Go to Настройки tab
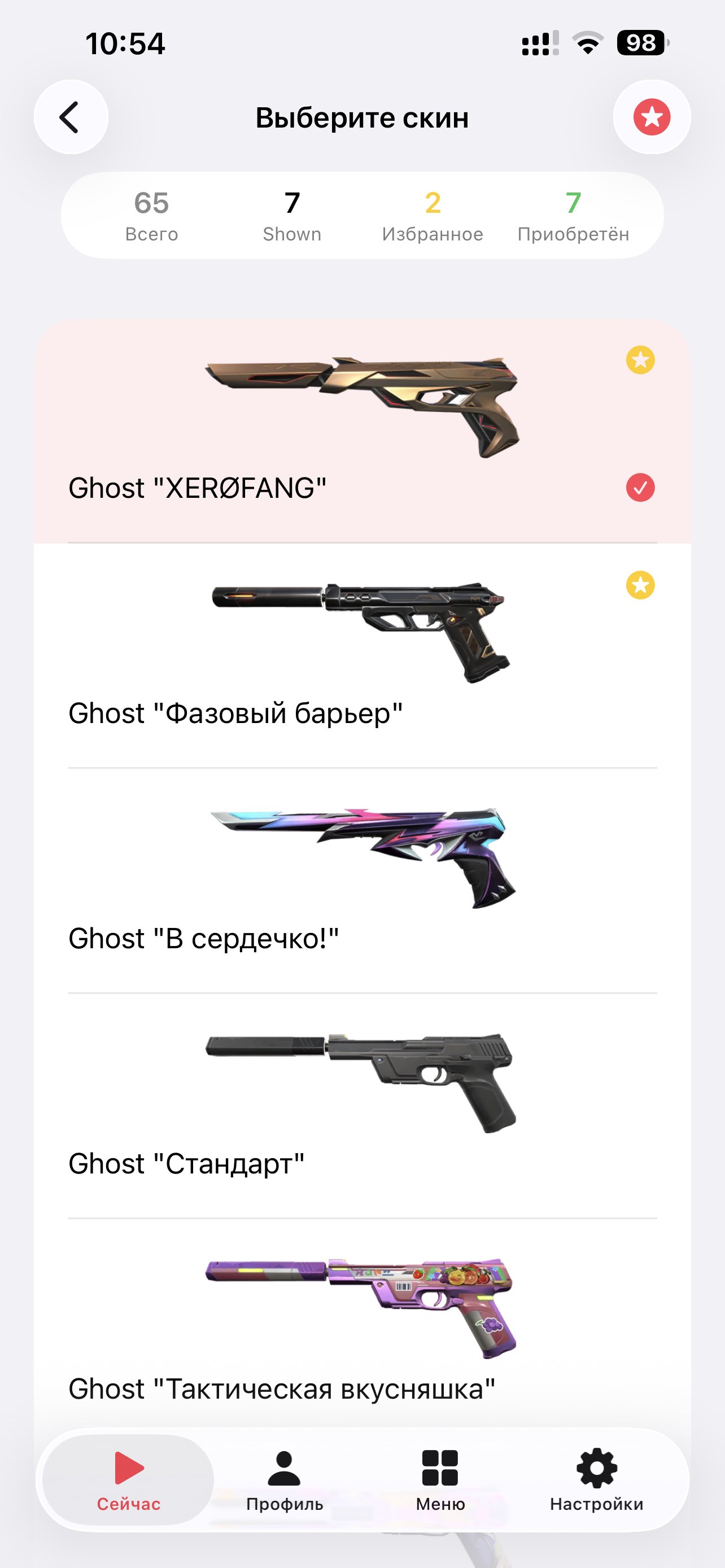Image resolution: width=725 pixels, height=1568 pixels. click(x=597, y=1481)
